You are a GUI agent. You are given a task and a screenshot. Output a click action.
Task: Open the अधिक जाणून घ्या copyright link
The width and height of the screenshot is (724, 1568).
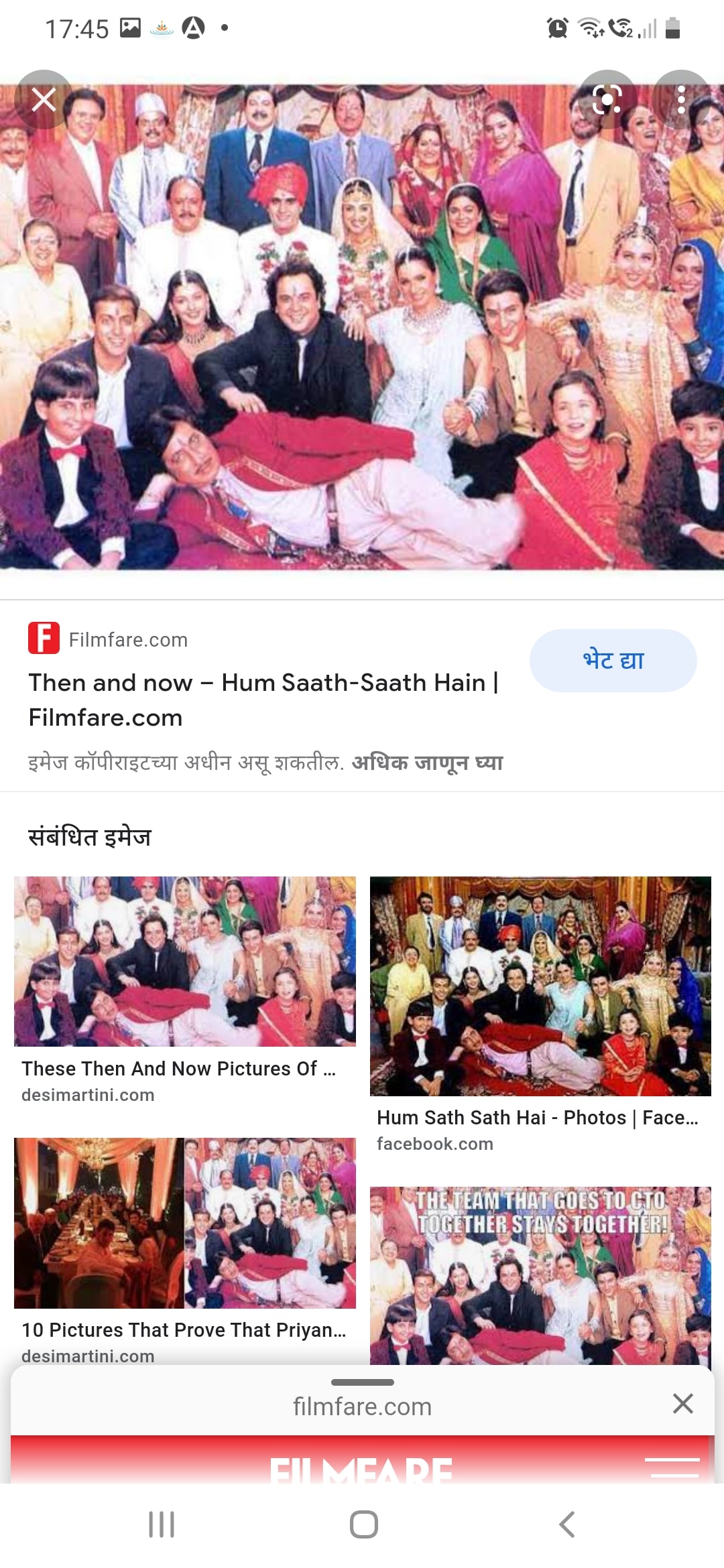[427, 763]
